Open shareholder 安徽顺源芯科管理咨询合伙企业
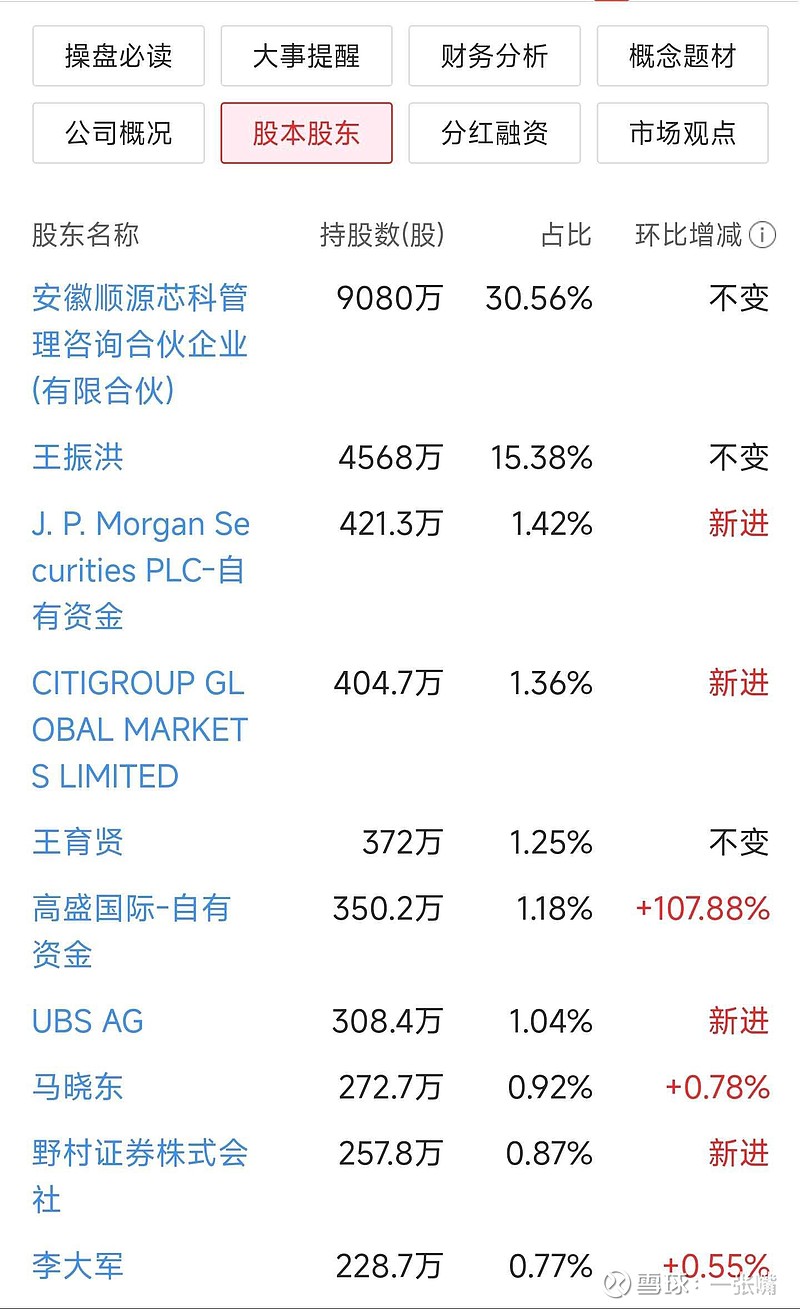The image size is (800, 1309). (x=140, y=344)
